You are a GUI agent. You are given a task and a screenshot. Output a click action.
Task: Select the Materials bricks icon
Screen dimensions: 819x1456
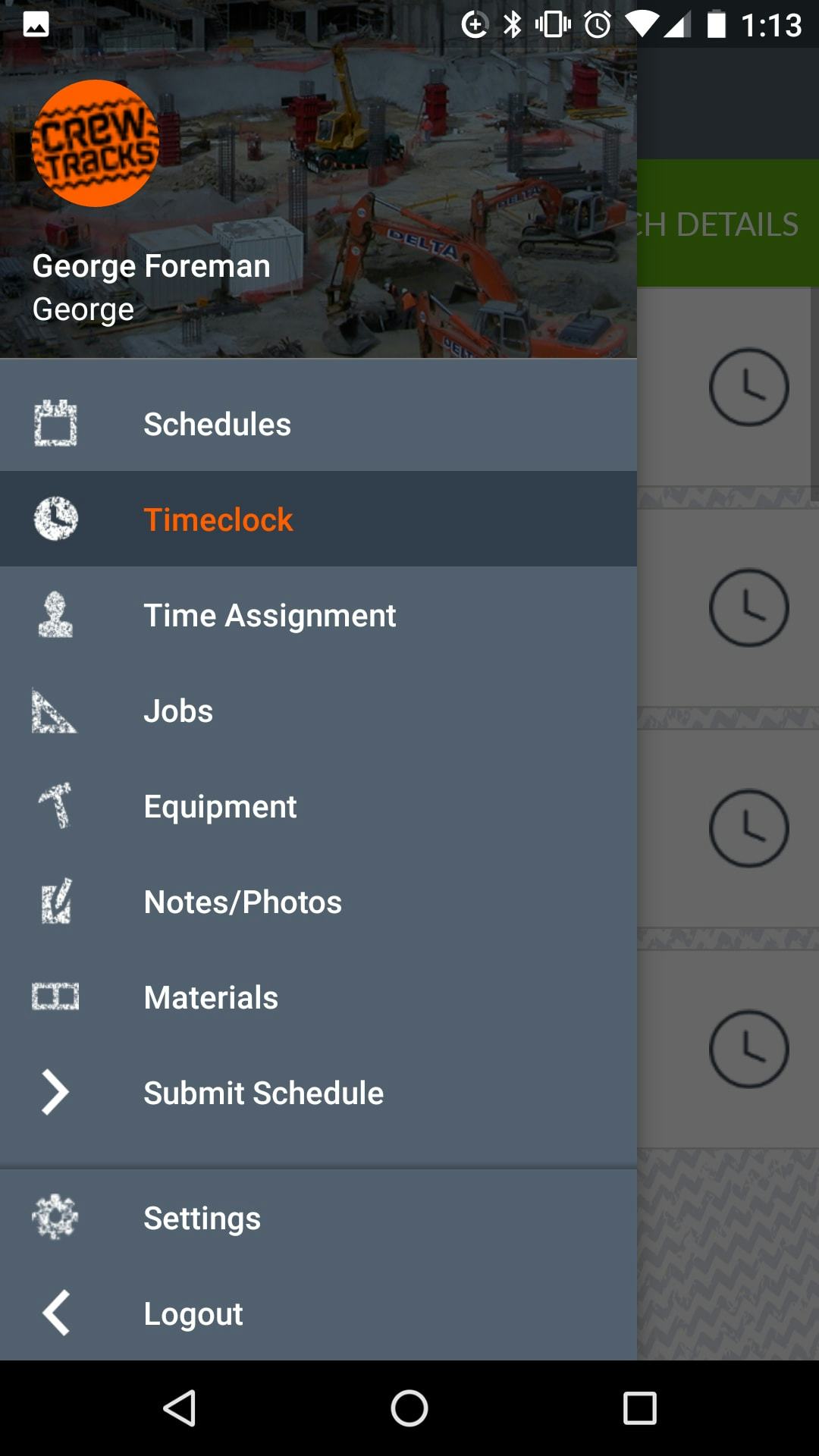[55, 997]
